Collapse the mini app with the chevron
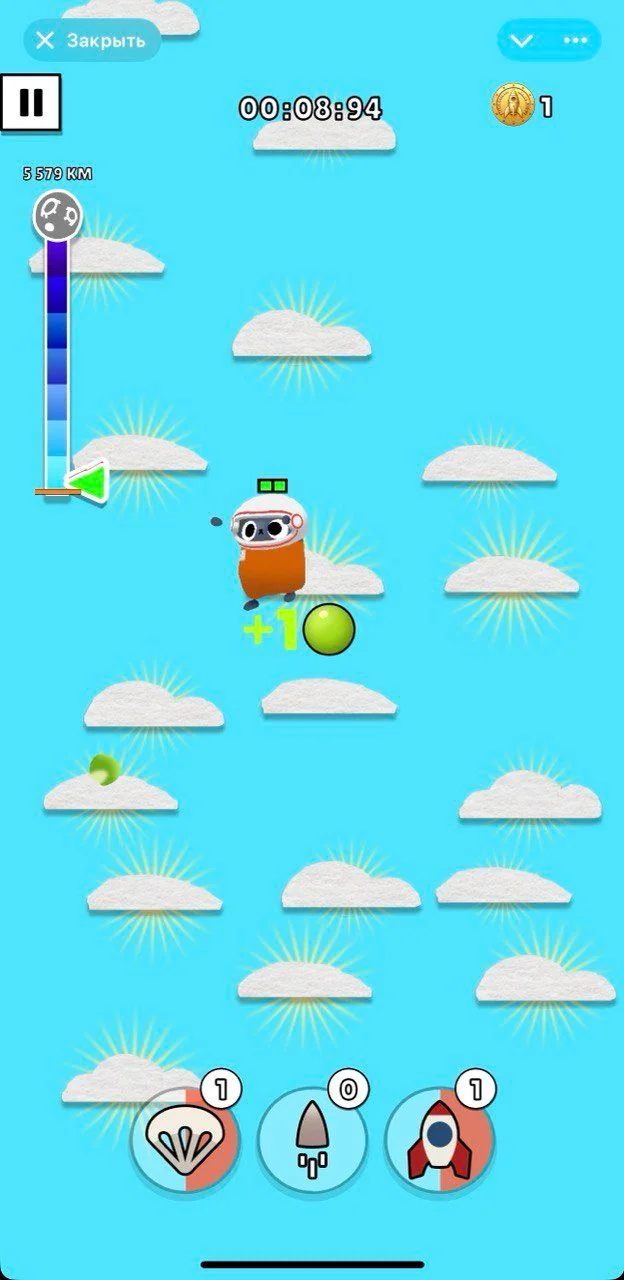This screenshot has height=1280, width=624. tap(522, 41)
